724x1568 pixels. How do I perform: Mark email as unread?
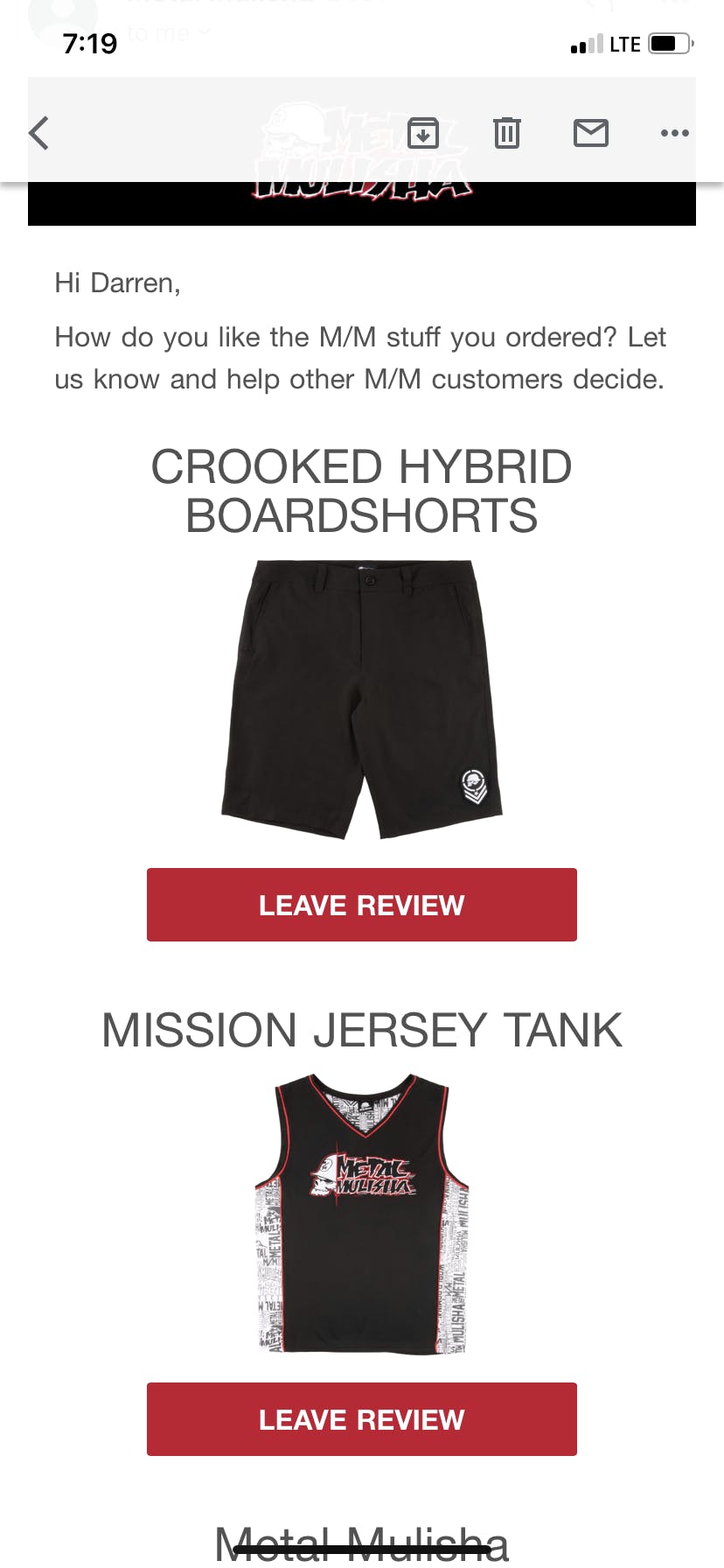pos(591,133)
